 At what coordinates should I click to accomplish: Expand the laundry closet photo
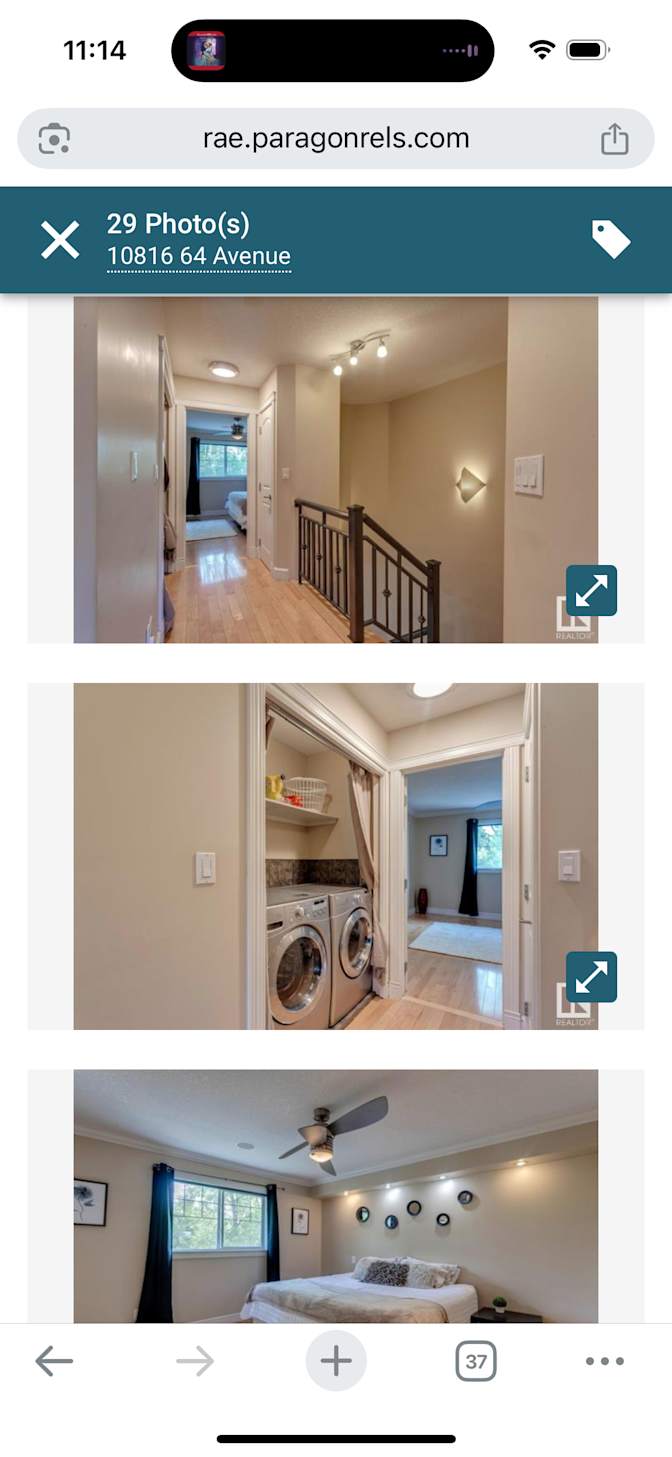(x=591, y=977)
